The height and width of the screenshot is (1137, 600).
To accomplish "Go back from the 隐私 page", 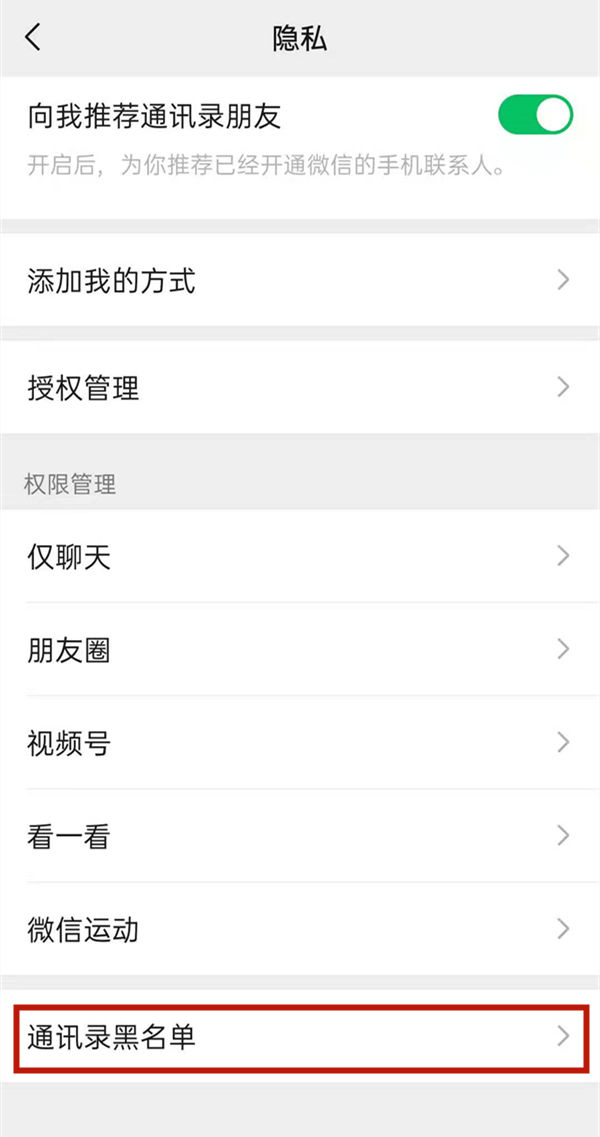I will [x=34, y=38].
